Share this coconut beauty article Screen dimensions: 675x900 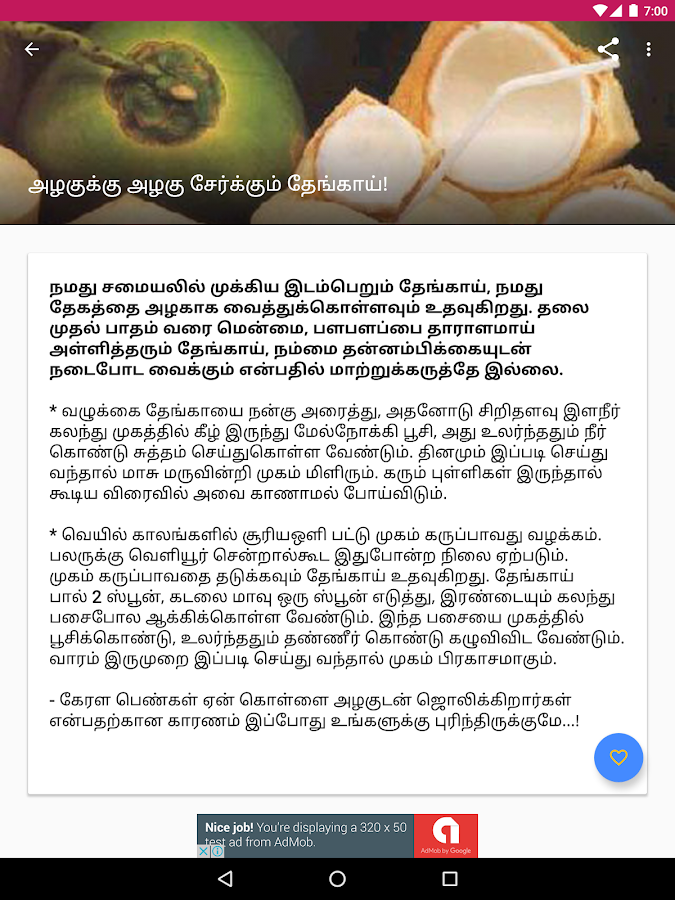(x=607, y=48)
